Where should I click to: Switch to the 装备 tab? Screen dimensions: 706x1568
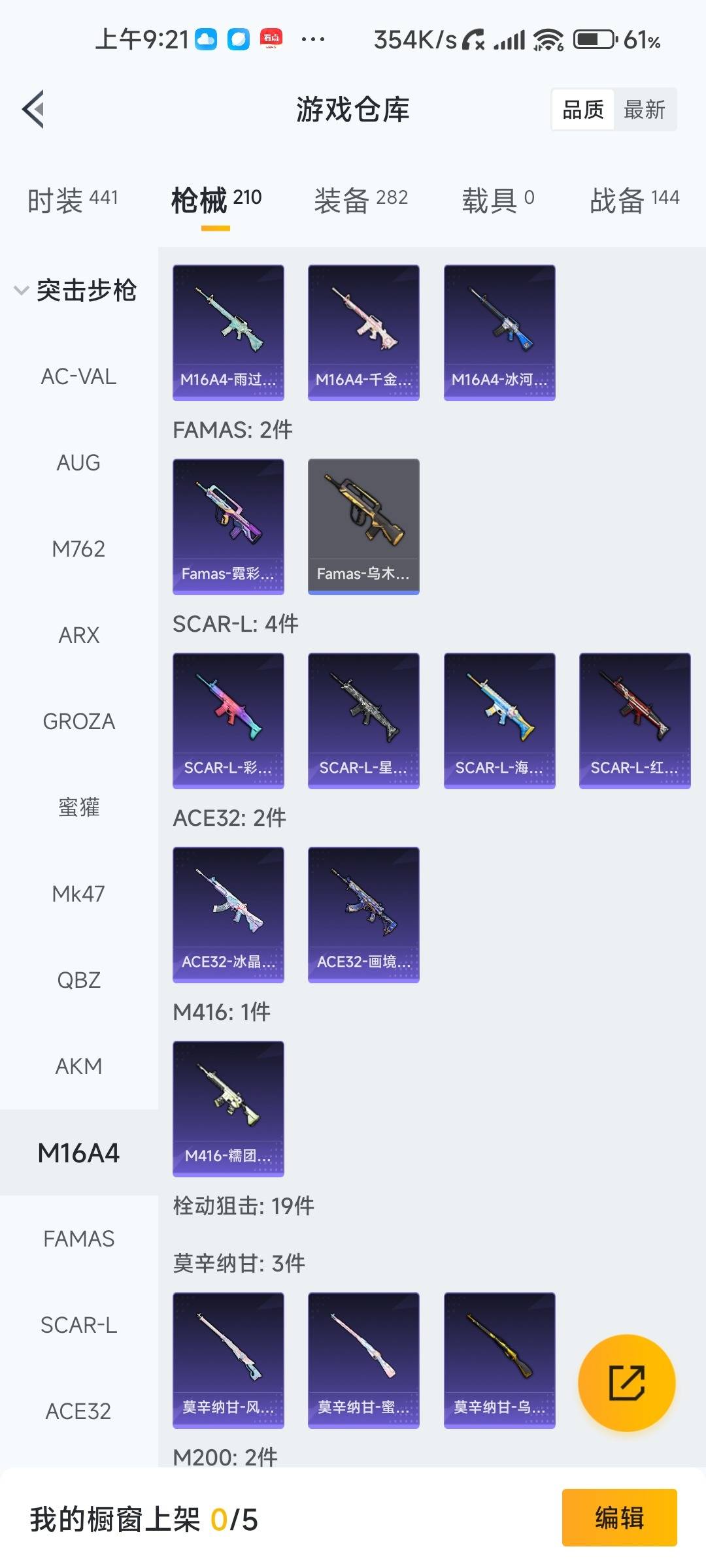pyautogui.click(x=361, y=200)
